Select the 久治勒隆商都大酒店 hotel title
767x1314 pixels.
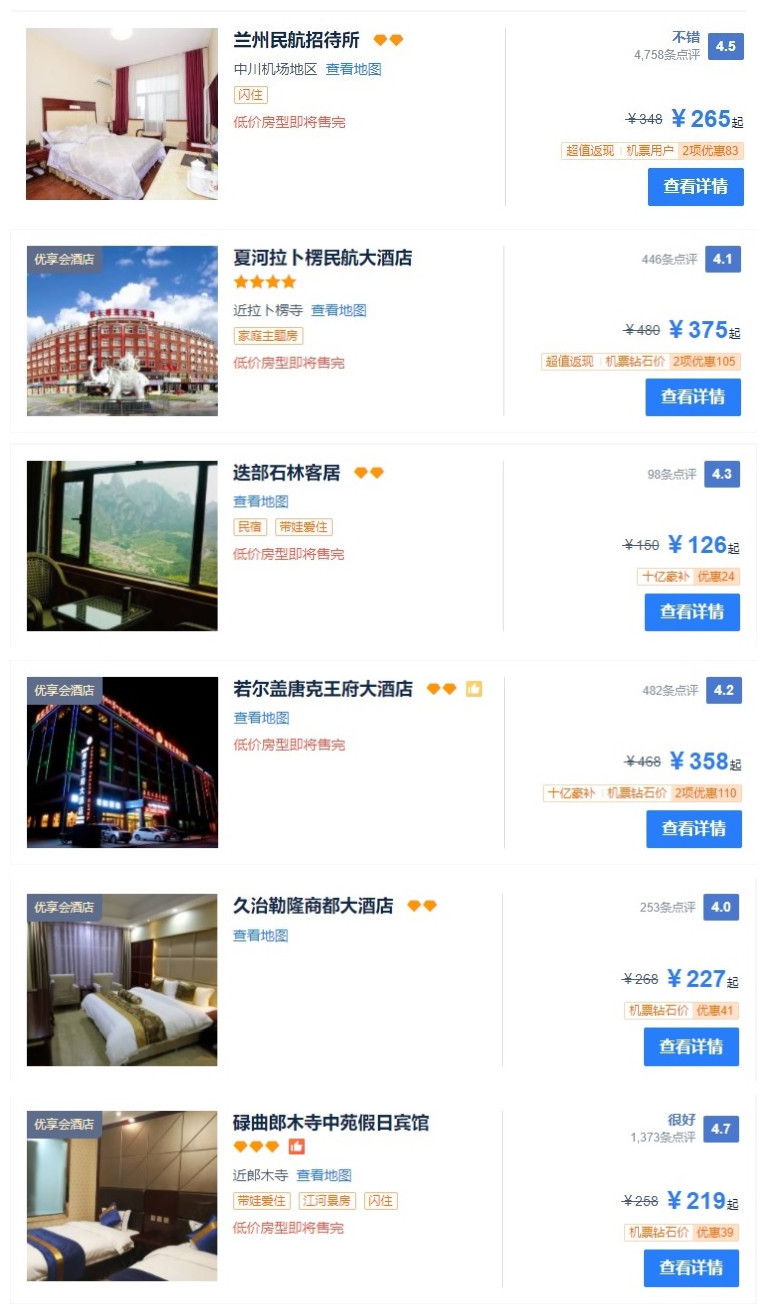pyautogui.click(x=313, y=906)
